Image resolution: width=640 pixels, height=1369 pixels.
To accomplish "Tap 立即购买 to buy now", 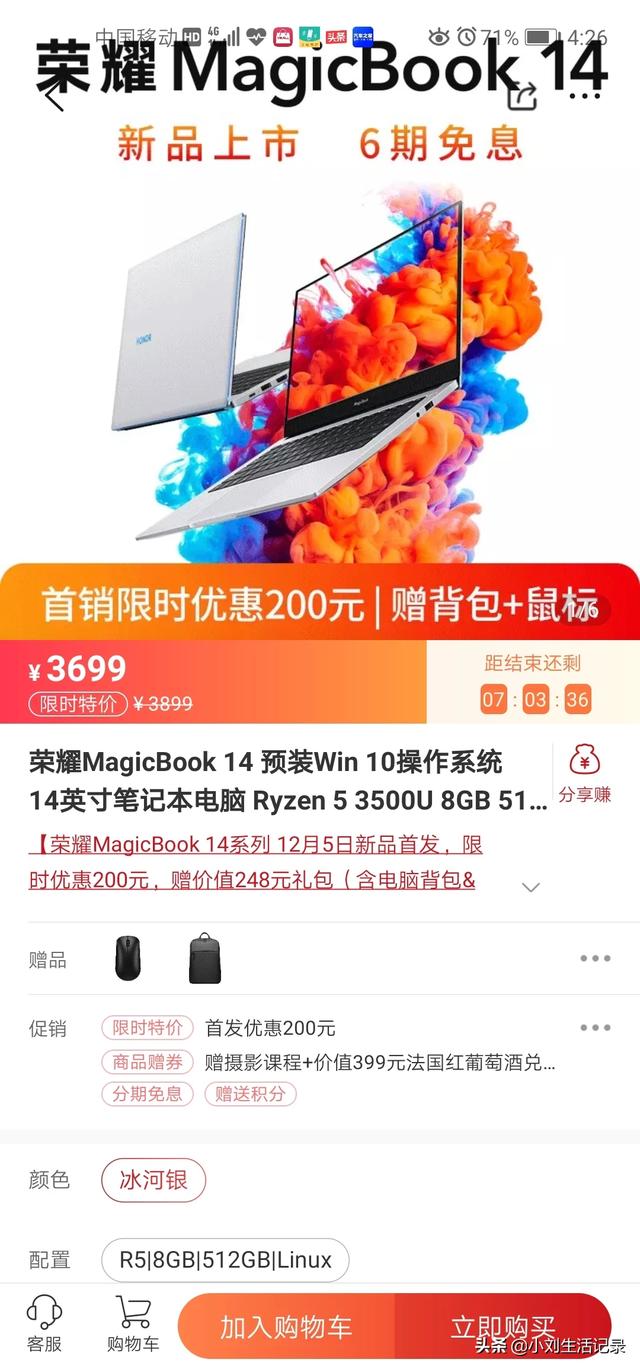I will [502, 1327].
